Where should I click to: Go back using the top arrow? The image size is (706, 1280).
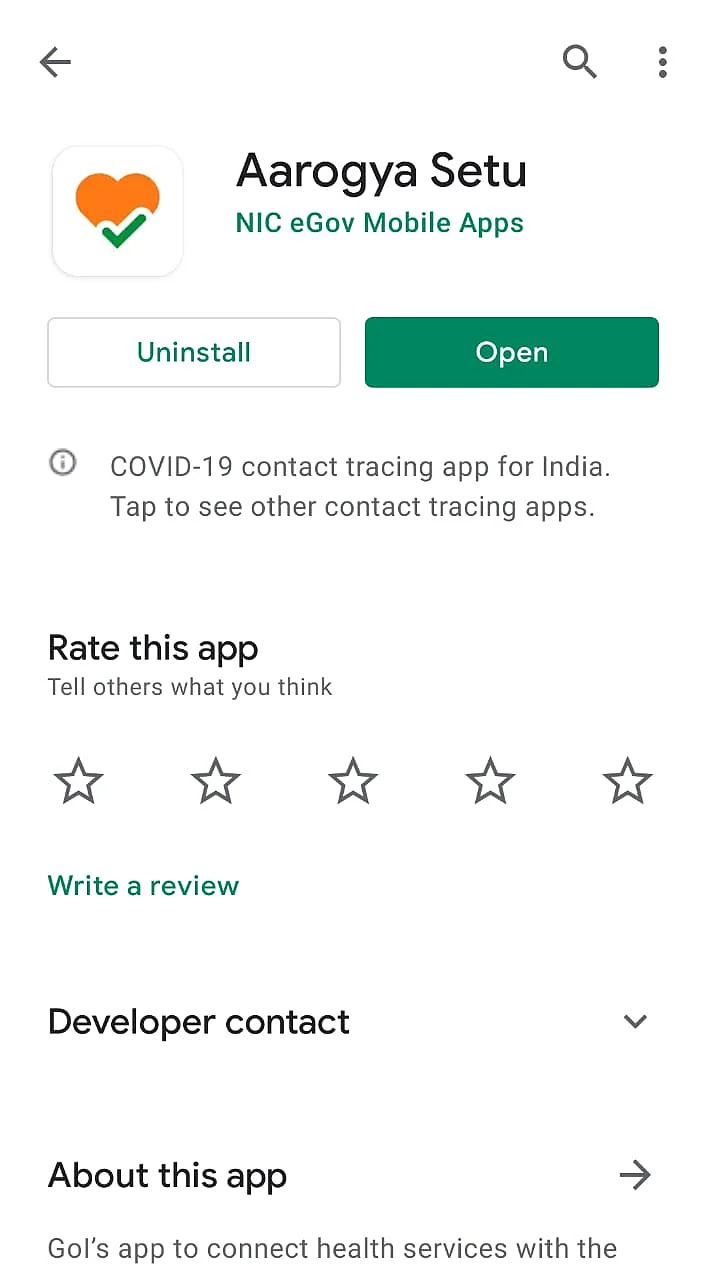55,63
